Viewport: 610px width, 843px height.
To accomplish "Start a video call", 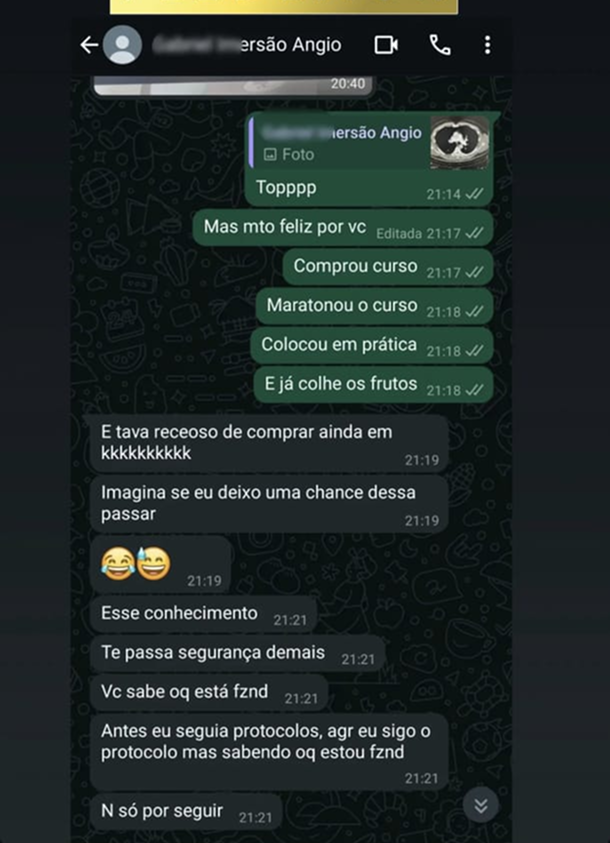I will 386,45.
